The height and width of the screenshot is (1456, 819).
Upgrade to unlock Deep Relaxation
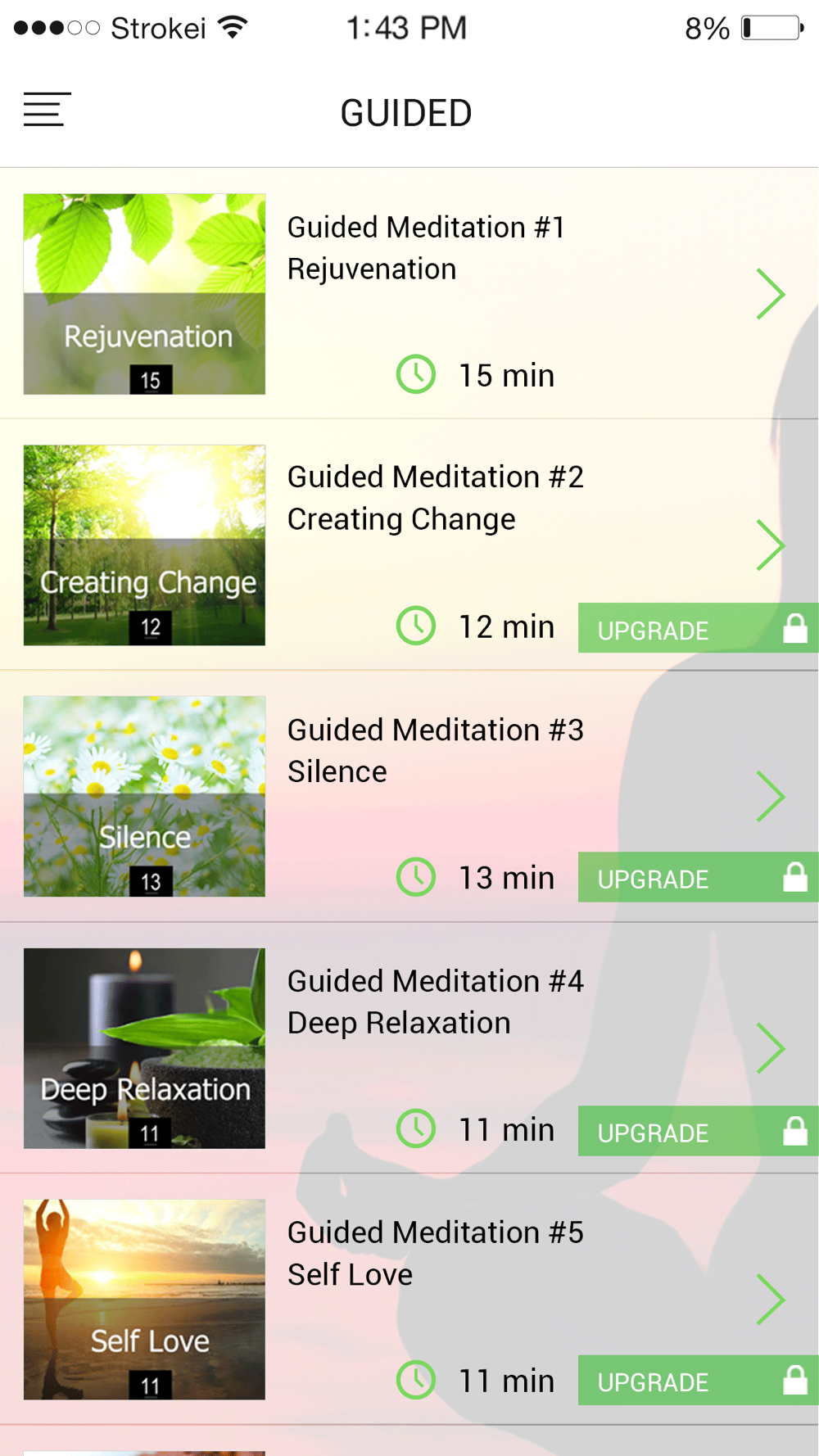point(698,1131)
